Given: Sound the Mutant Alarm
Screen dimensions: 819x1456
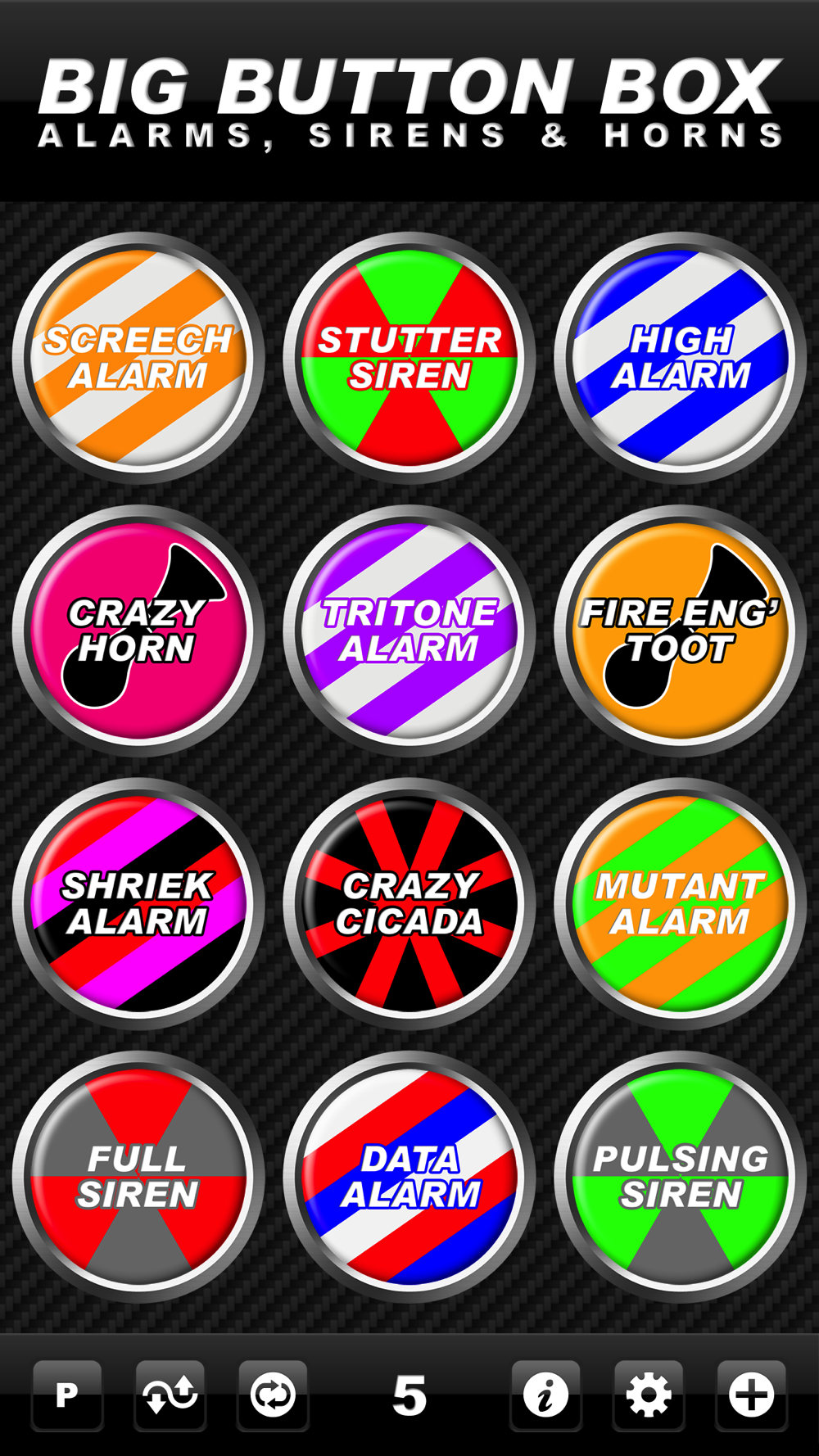Looking at the screenshot, I should [x=681, y=903].
